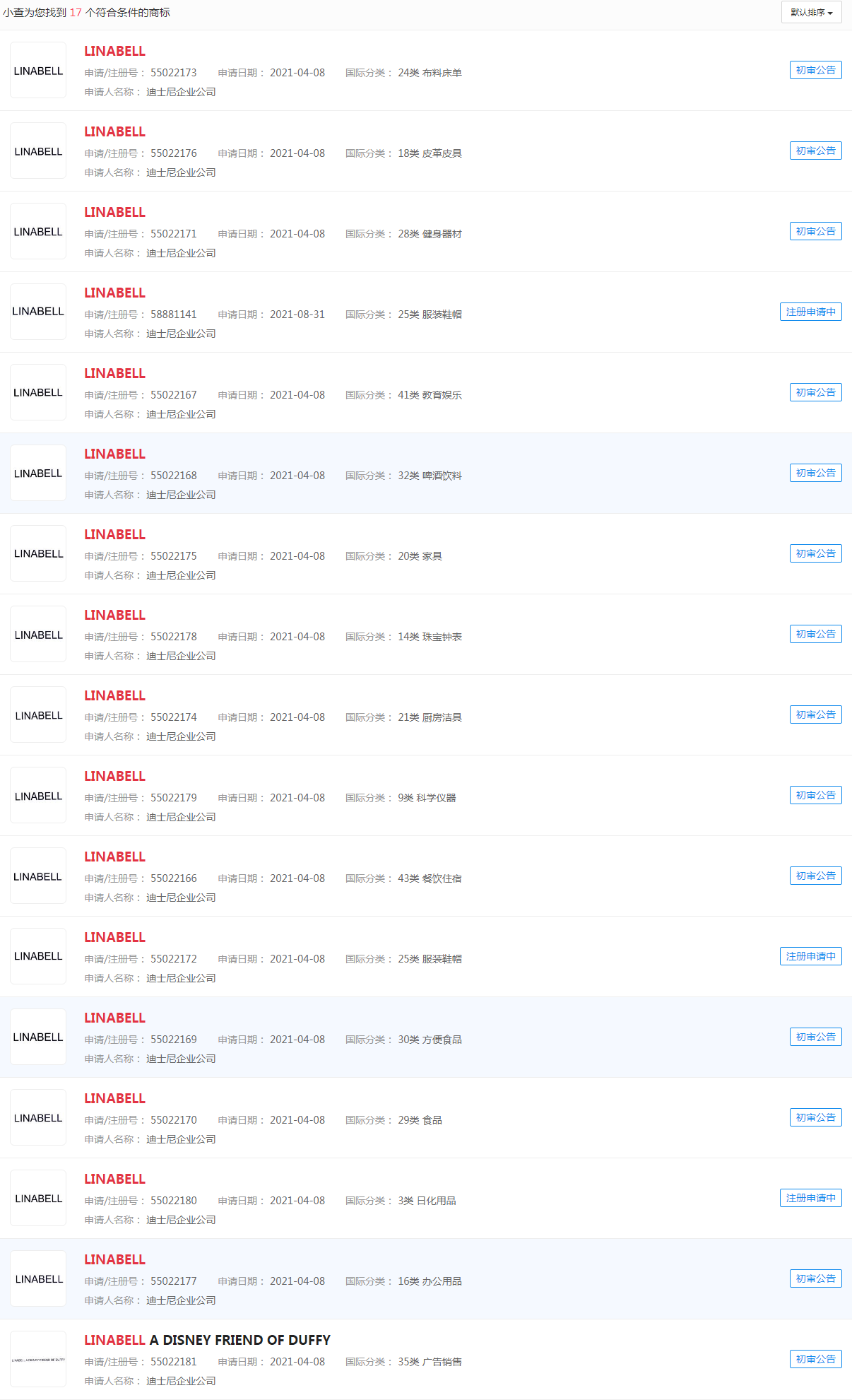
Task: Open trademark number 55022172
Action: (x=114, y=938)
